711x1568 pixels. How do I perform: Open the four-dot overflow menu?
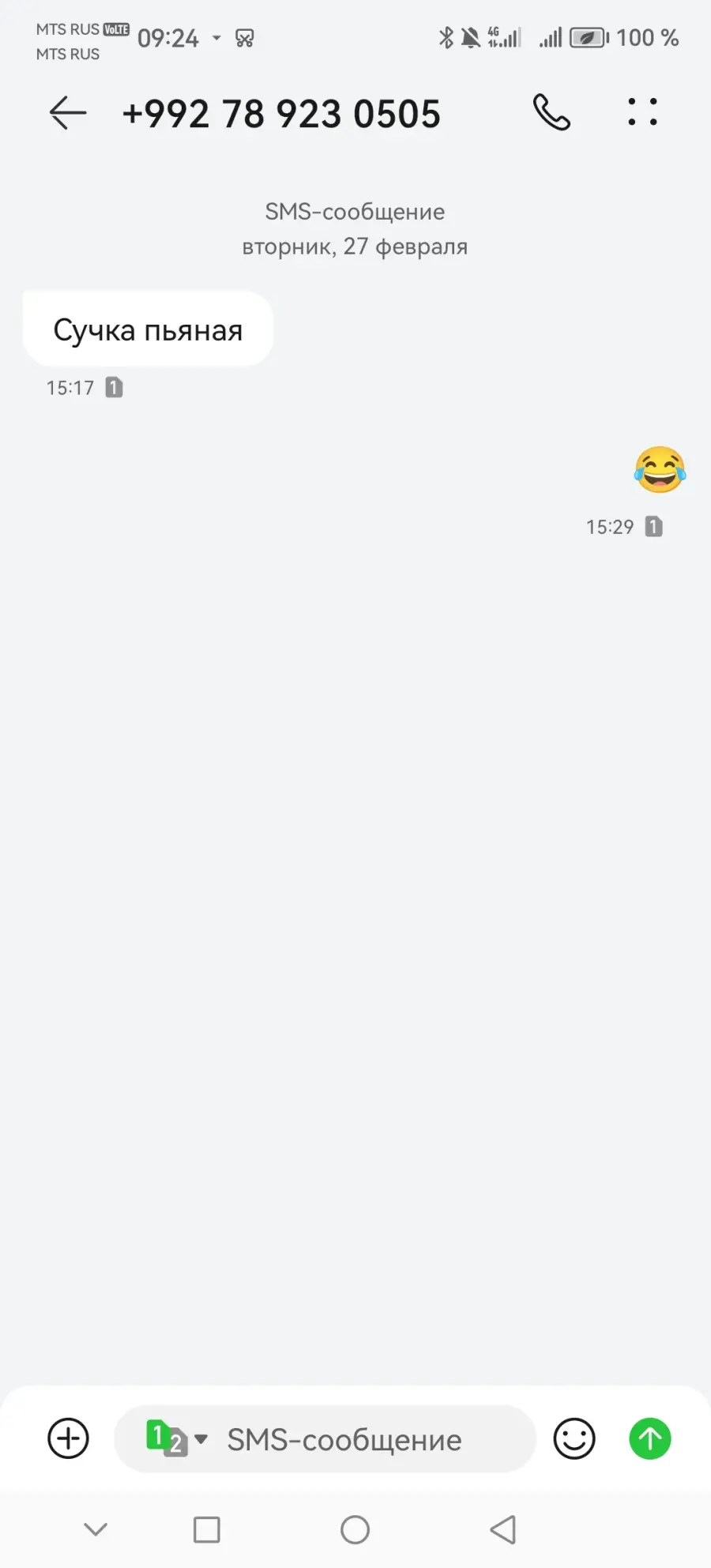(642, 112)
